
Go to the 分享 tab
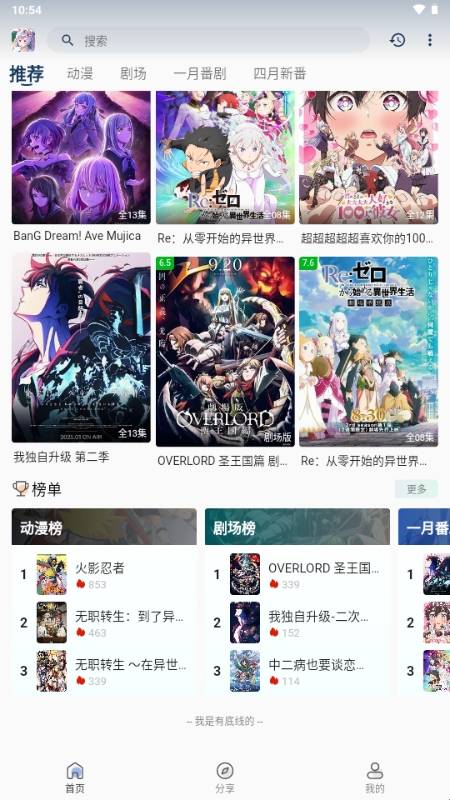[x=225, y=778]
